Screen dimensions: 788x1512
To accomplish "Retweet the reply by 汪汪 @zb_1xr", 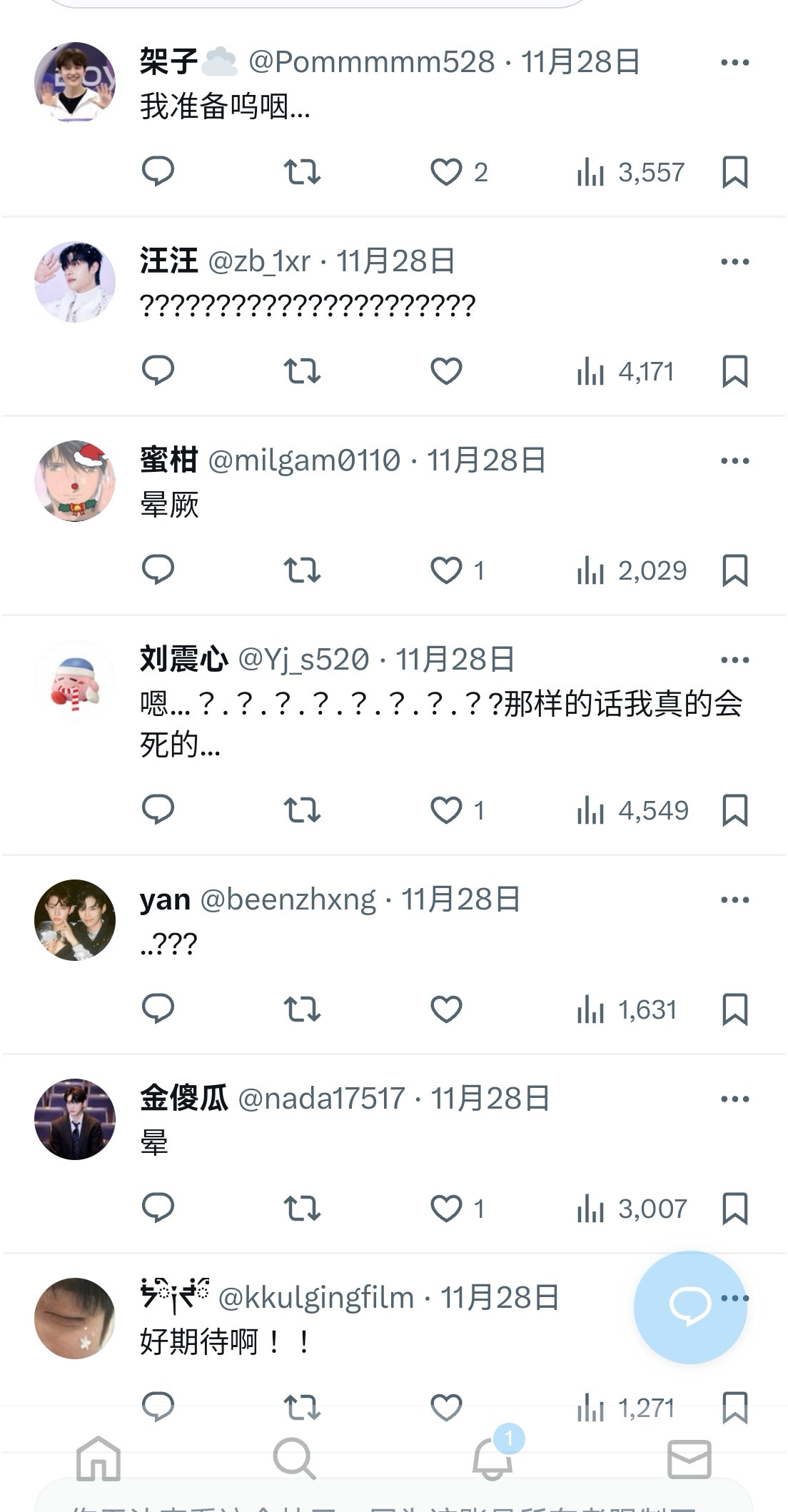I will pyautogui.click(x=302, y=371).
